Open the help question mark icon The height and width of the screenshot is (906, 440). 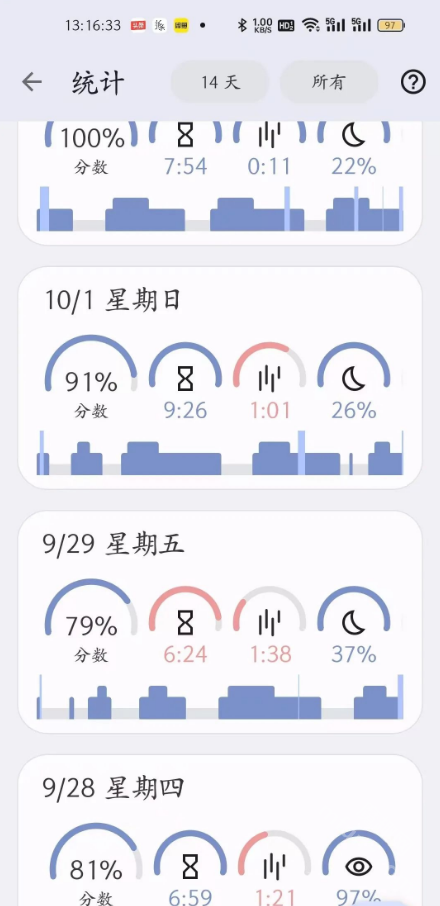[x=413, y=82]
